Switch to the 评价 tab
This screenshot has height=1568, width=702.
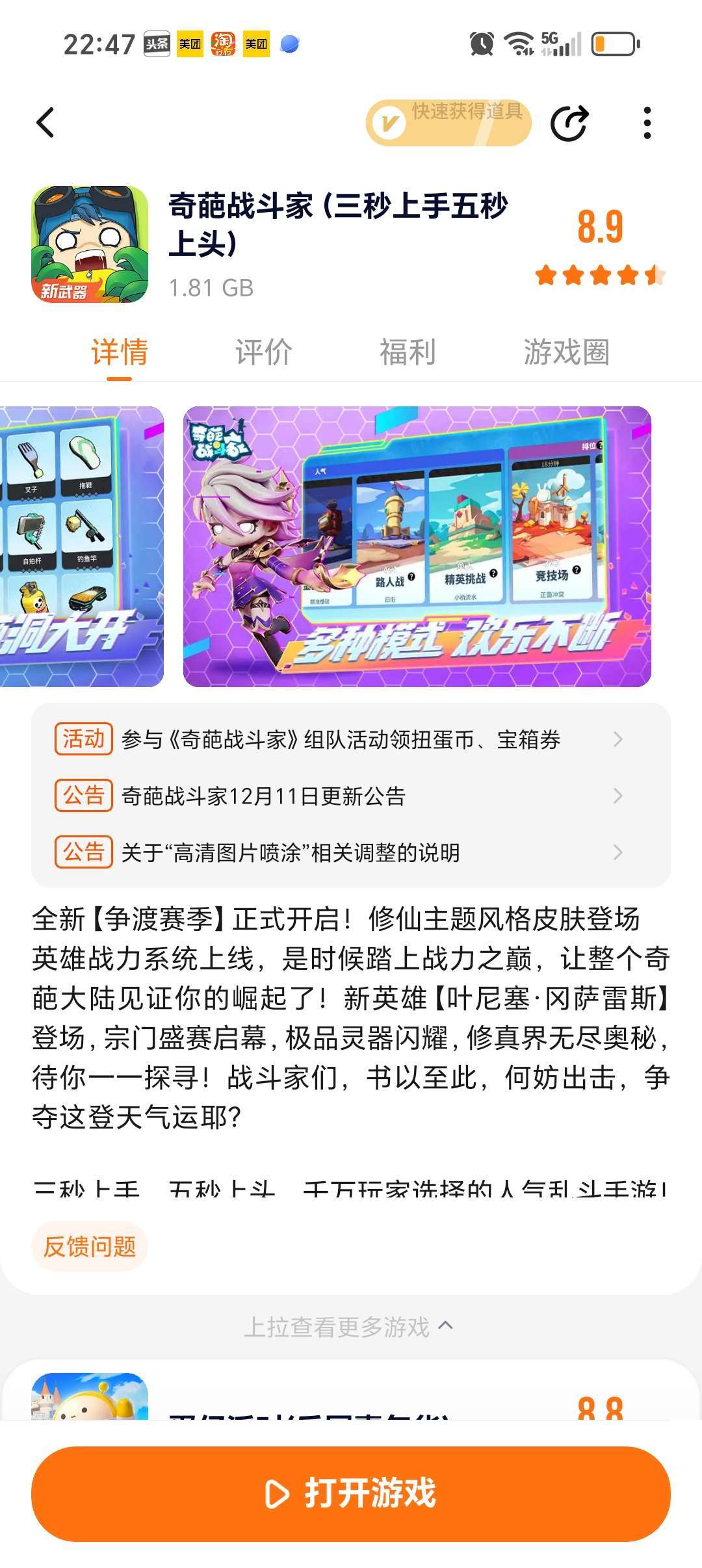(x=263, y=352)
